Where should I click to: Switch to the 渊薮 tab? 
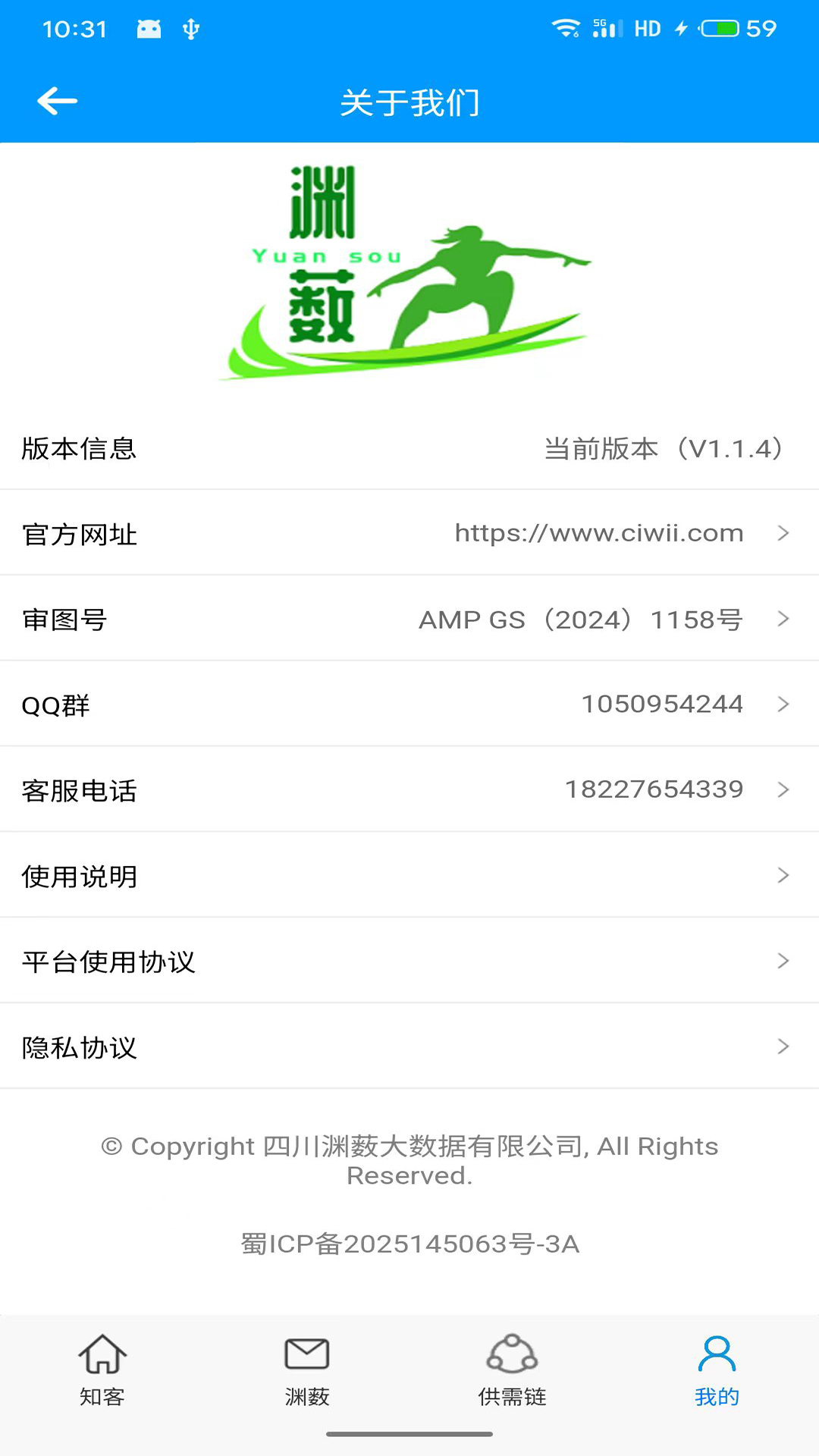[307, 1370]
